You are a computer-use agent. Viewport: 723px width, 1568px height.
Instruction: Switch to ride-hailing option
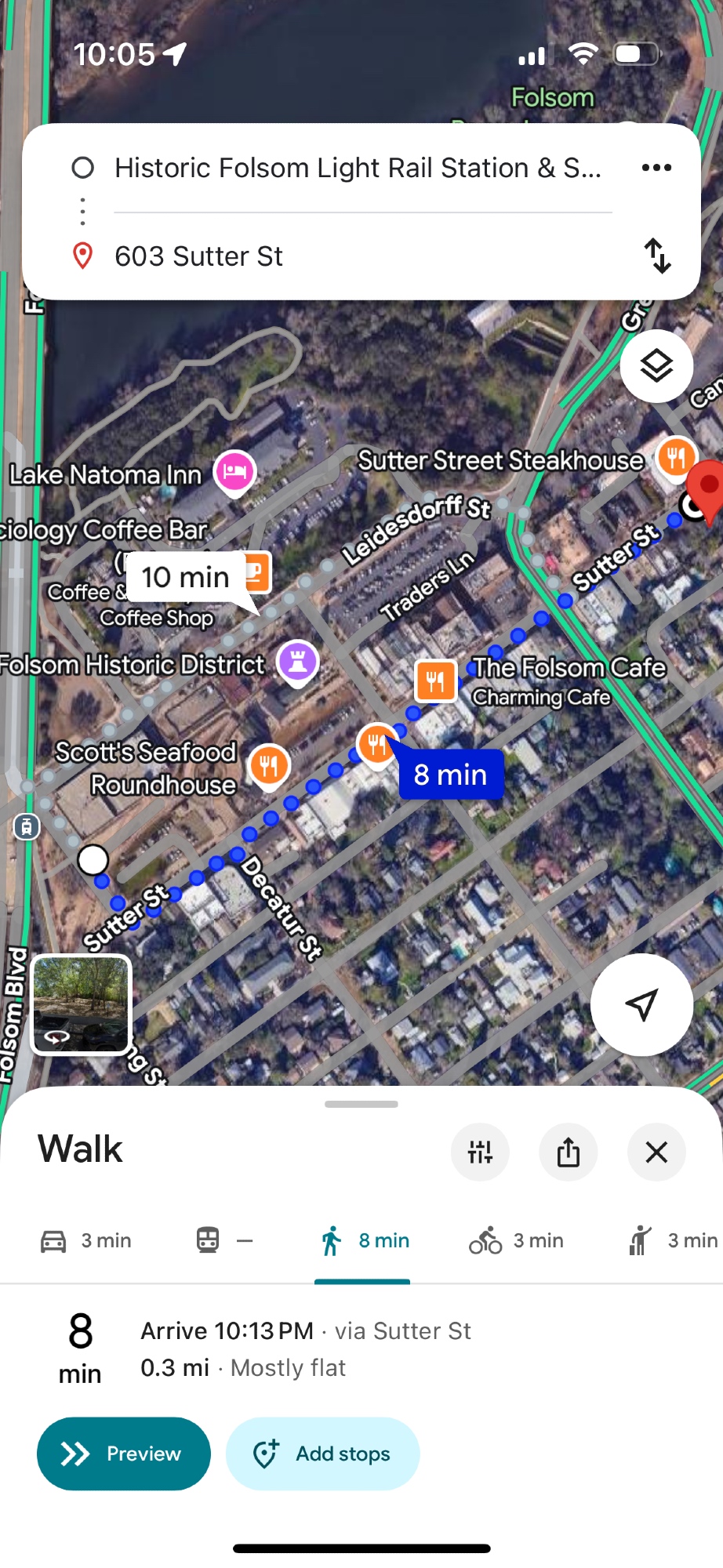click(x=673, y=1240)
